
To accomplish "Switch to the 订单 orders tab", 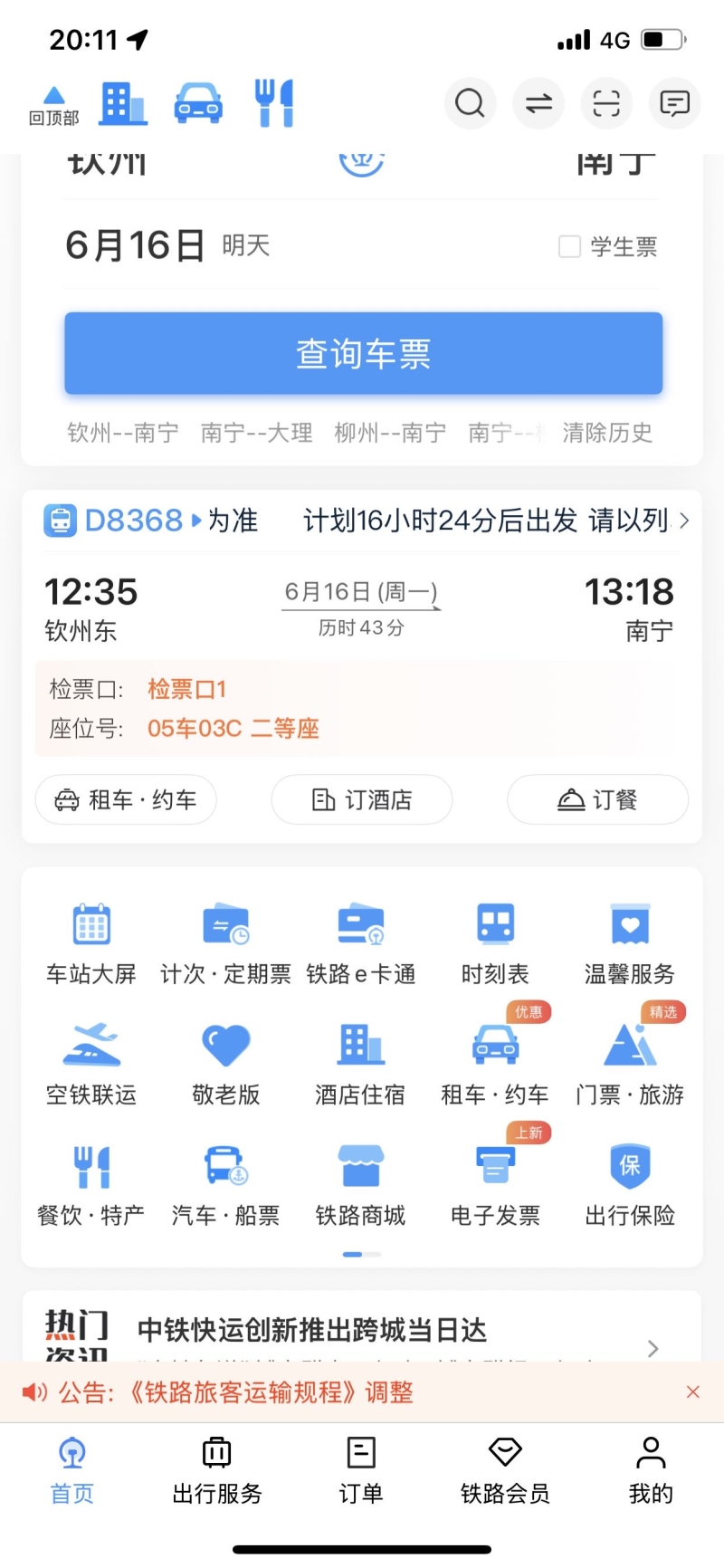I will click(361, 1468).
